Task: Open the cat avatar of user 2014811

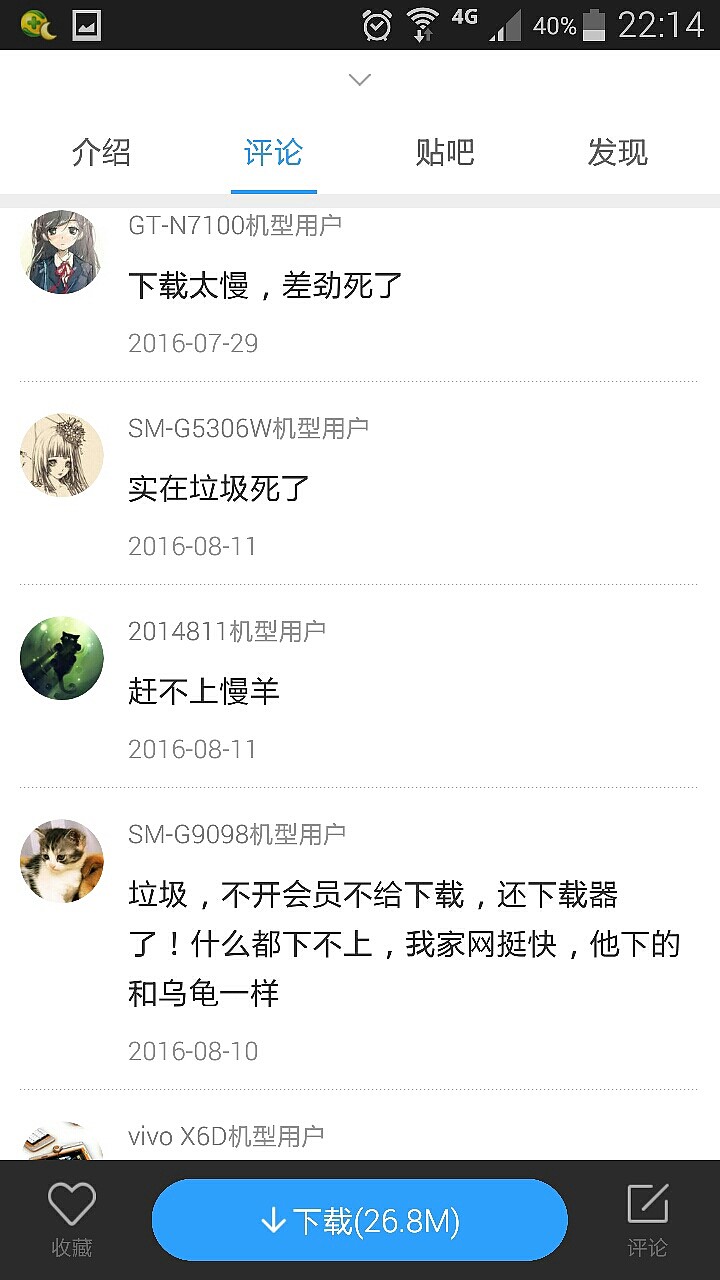Action: click(61, 658)
